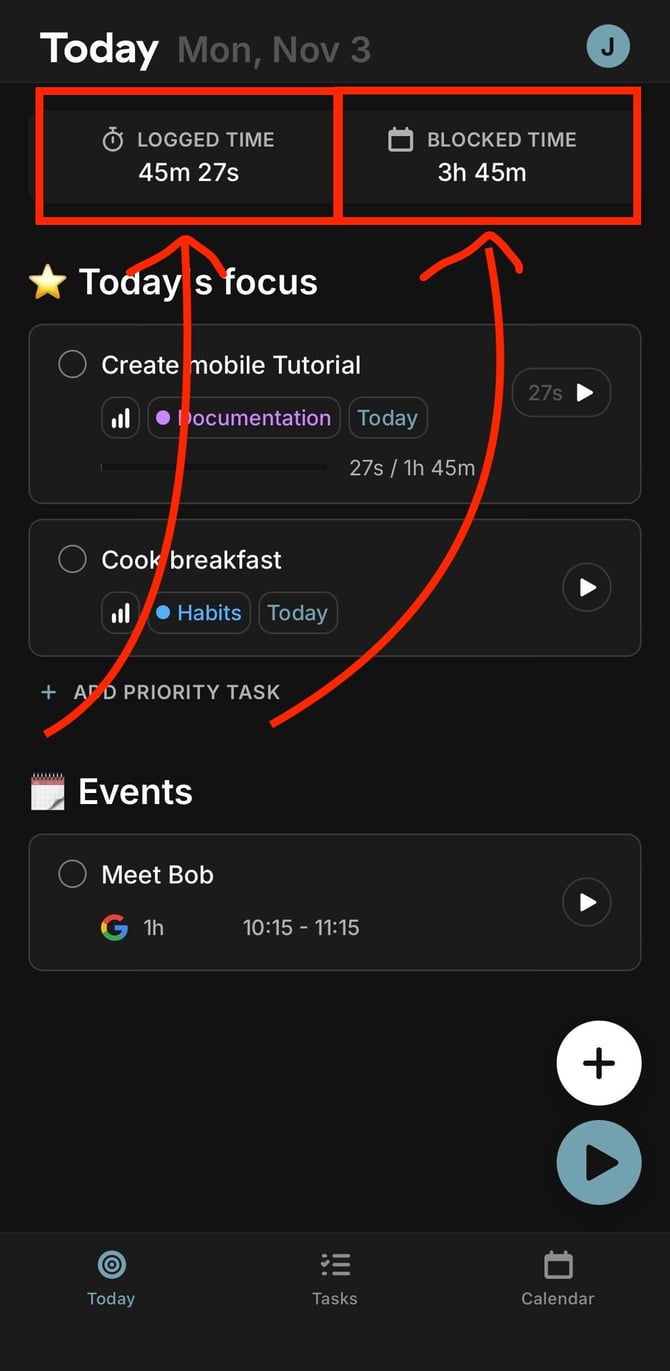Set priority for Cook breakfast
Screen dimensions: 670x1371
[121, 613]
